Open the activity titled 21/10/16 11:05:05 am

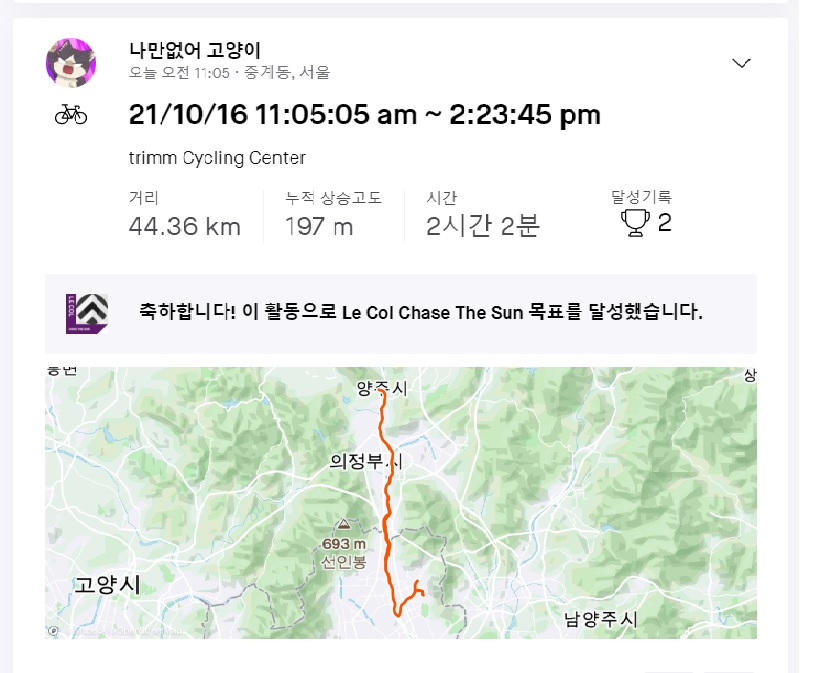click(x=365, y=115)
